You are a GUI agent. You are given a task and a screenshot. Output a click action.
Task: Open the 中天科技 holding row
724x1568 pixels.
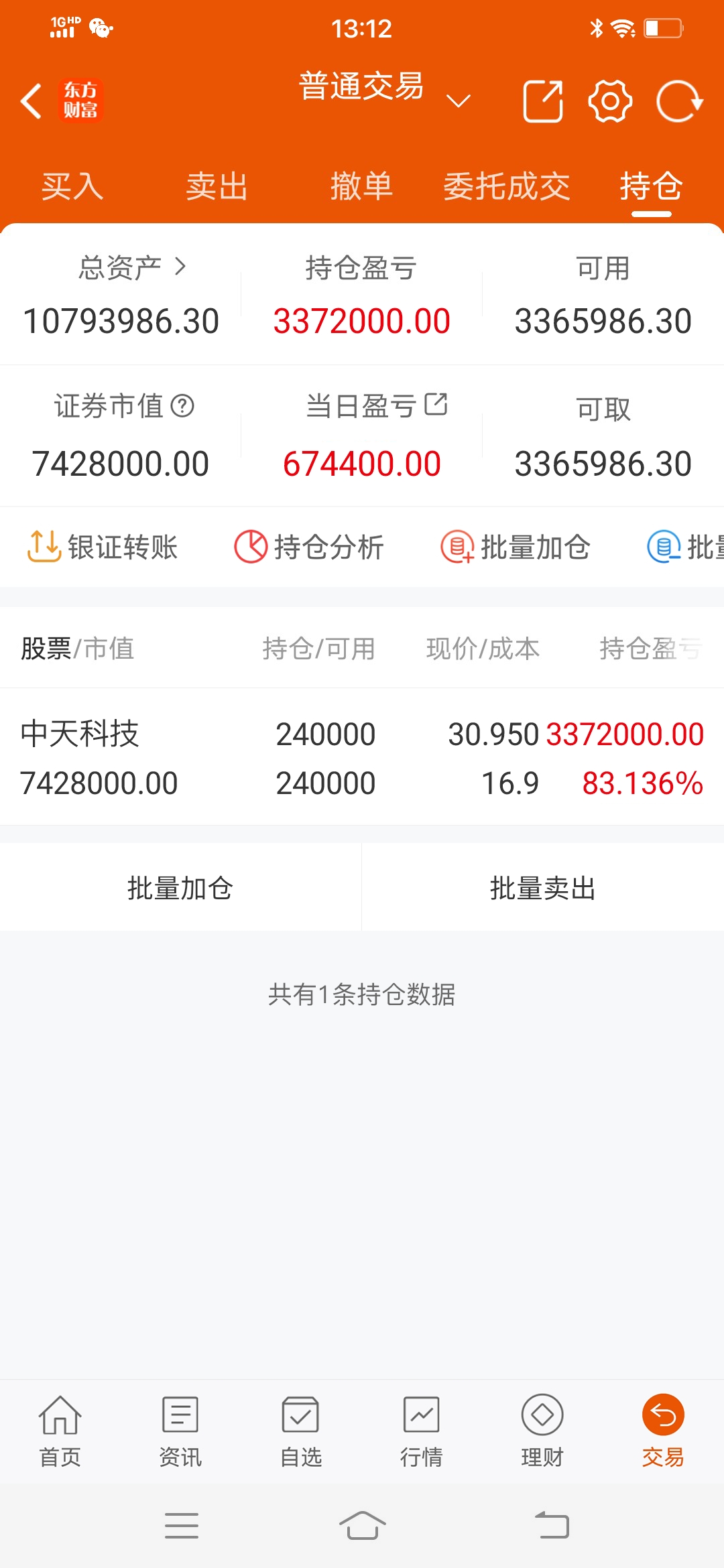pos(362,757)
